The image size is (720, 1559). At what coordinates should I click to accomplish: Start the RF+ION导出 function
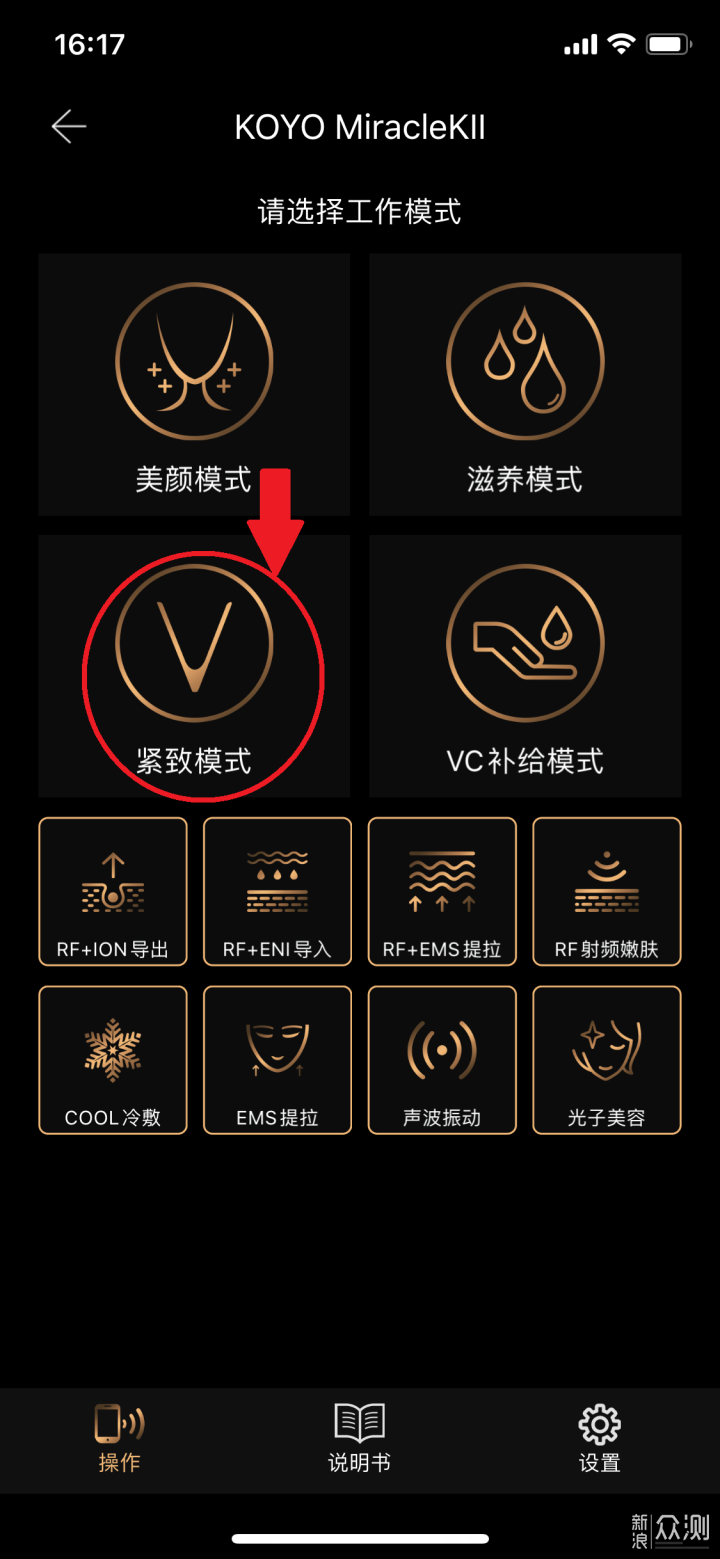[113, 891]
